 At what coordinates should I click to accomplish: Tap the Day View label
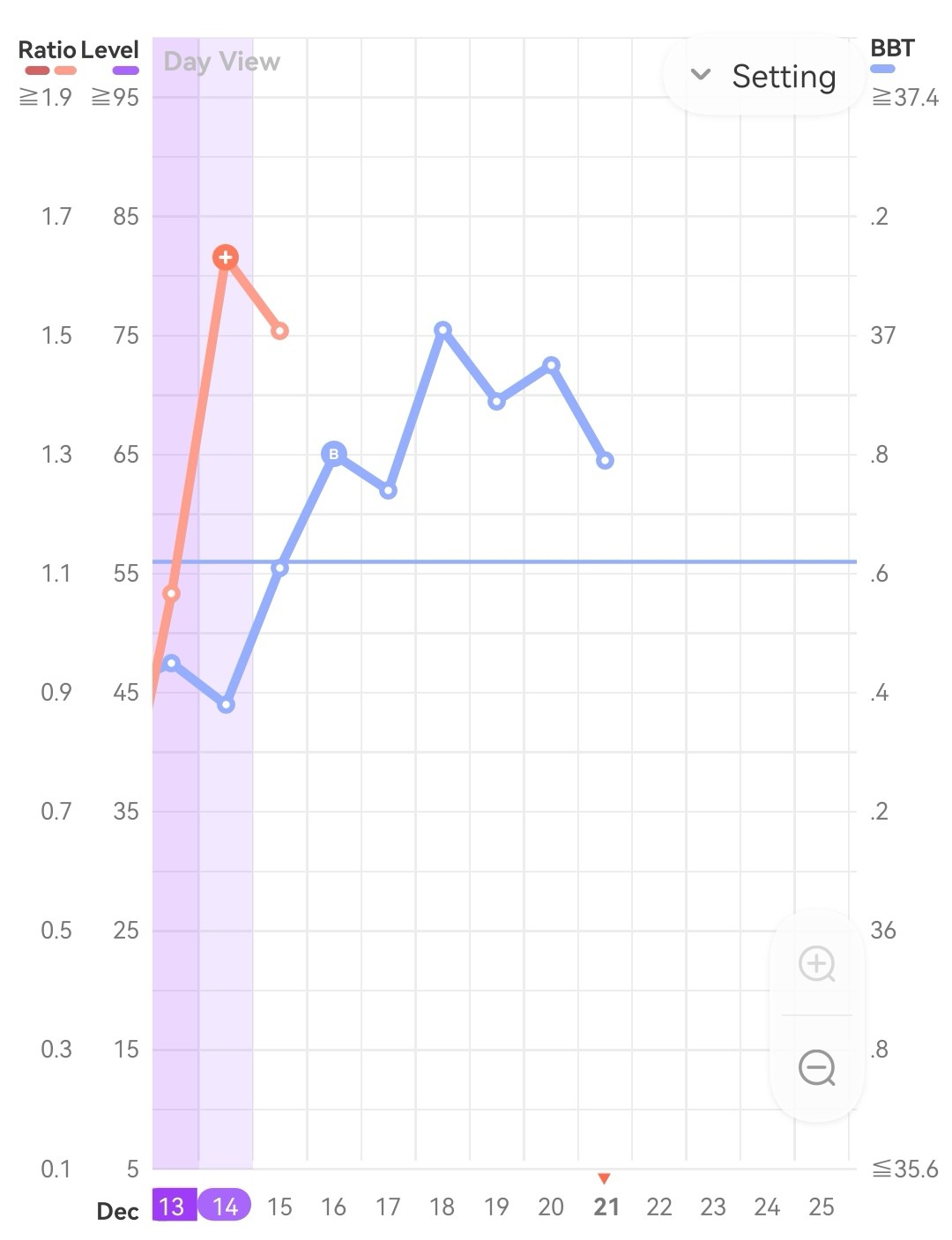click(x=221, y=62)
